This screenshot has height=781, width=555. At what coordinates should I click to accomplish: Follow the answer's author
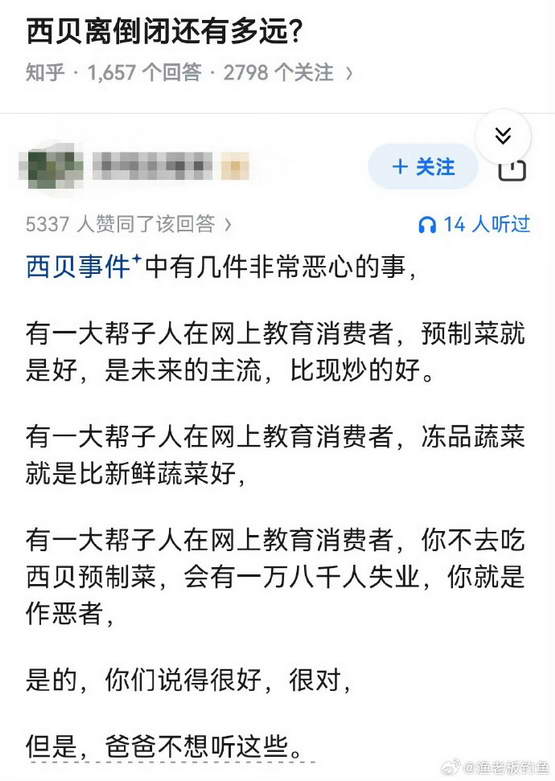click(423, 167)
